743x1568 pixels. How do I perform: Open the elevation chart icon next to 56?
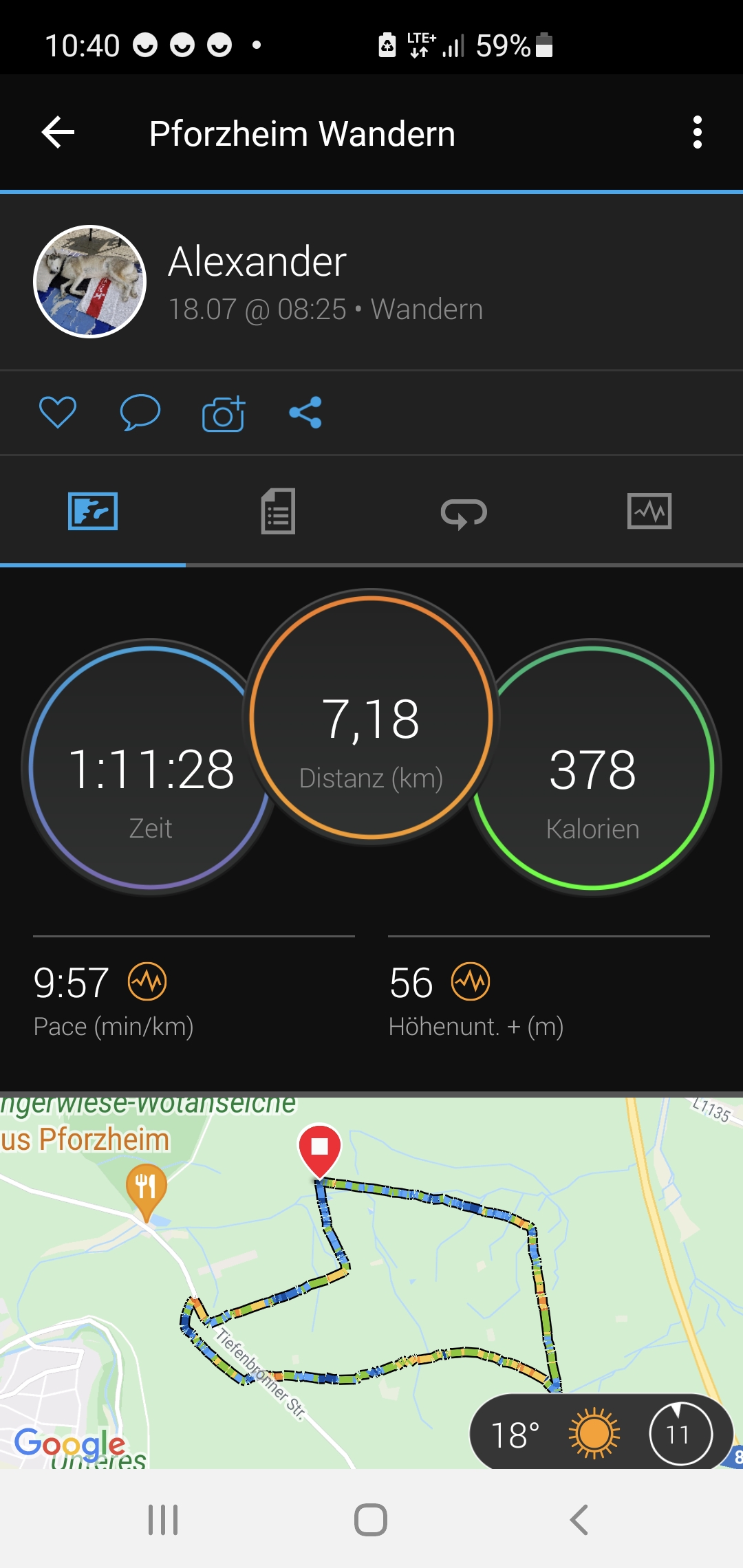point(471,981)
